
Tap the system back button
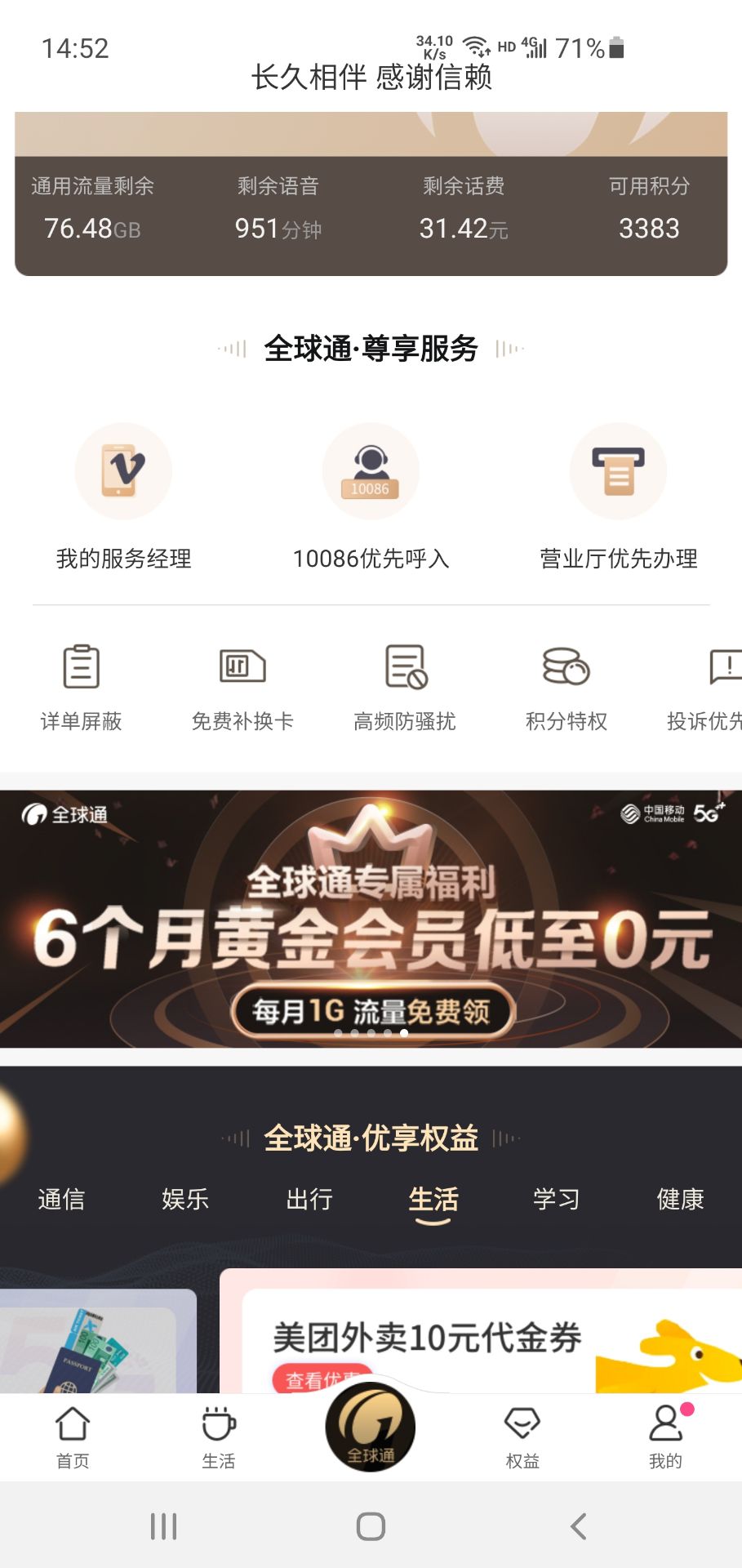click(578, 1526)
